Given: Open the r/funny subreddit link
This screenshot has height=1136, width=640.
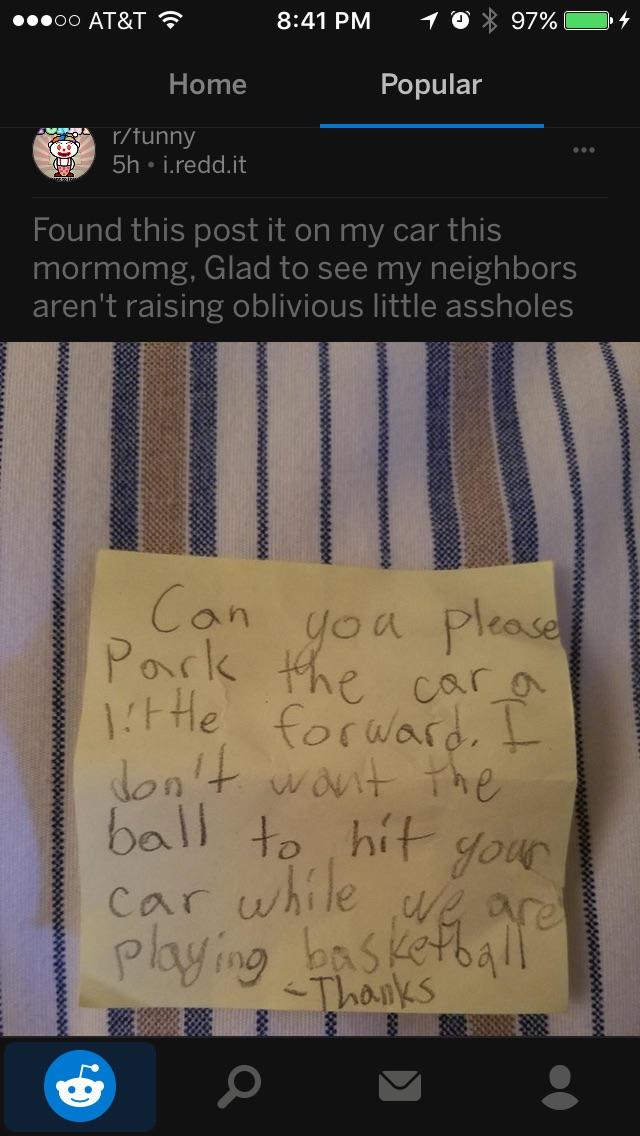Looking at the screenshot, I should (154, 137).
